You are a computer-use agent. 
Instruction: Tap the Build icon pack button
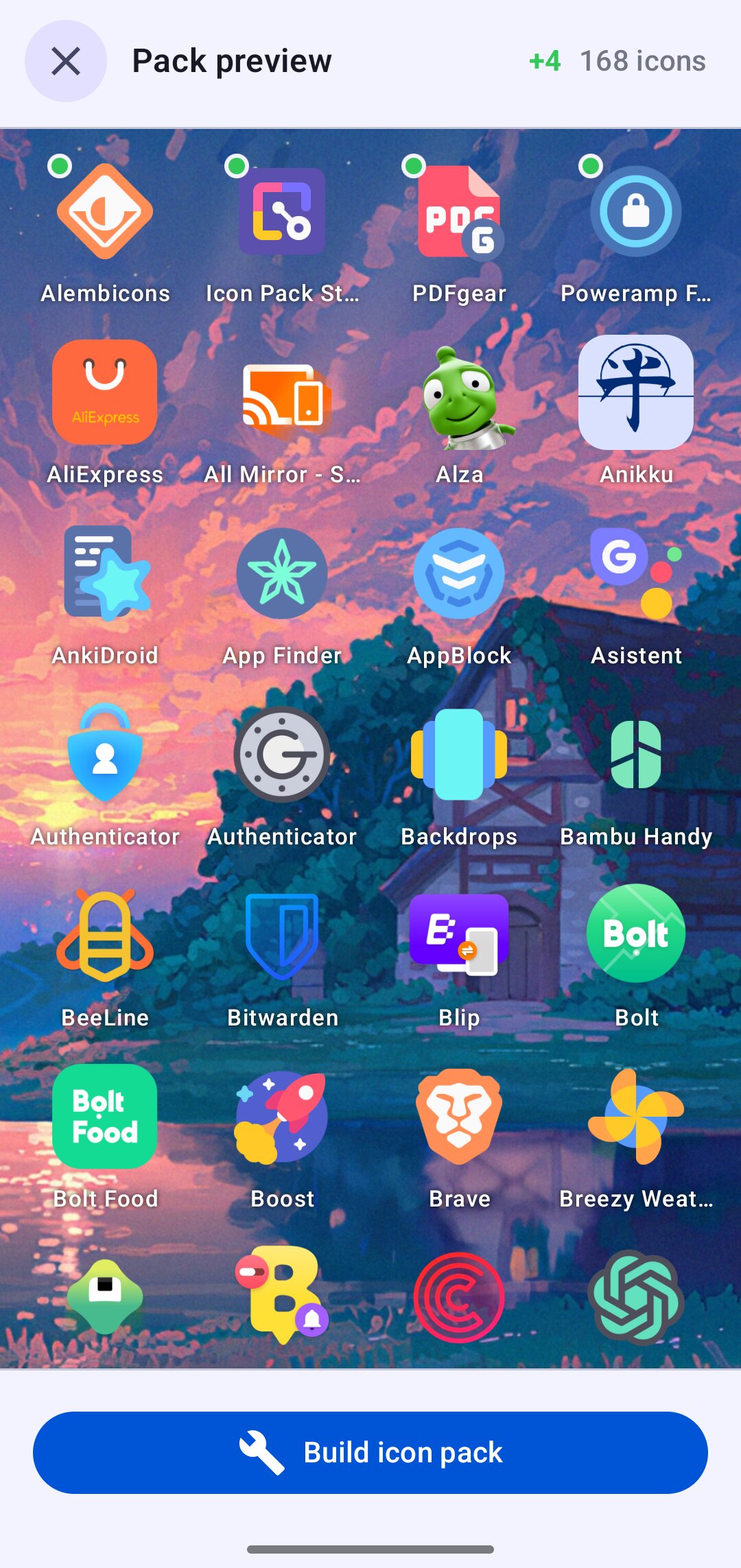[370, 1452]
